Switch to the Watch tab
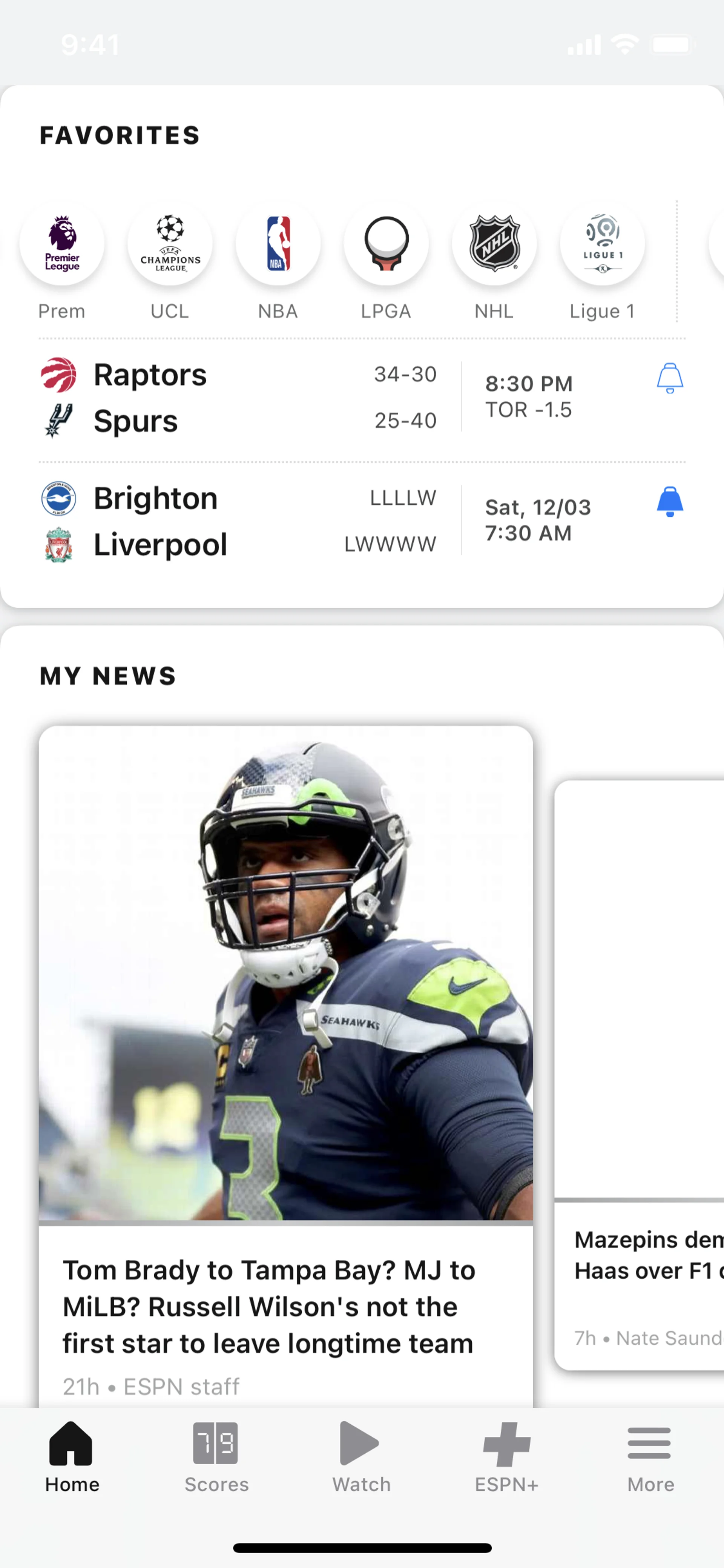 pyautogui.click(x=361, y=1457)
